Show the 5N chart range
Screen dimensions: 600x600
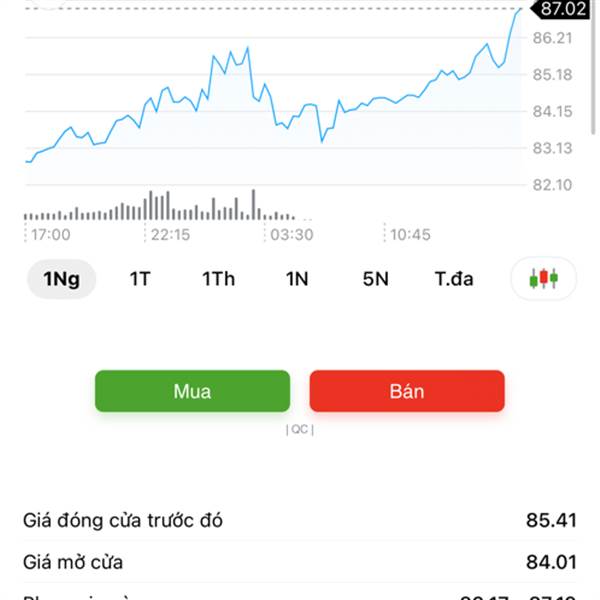point(375,279)
